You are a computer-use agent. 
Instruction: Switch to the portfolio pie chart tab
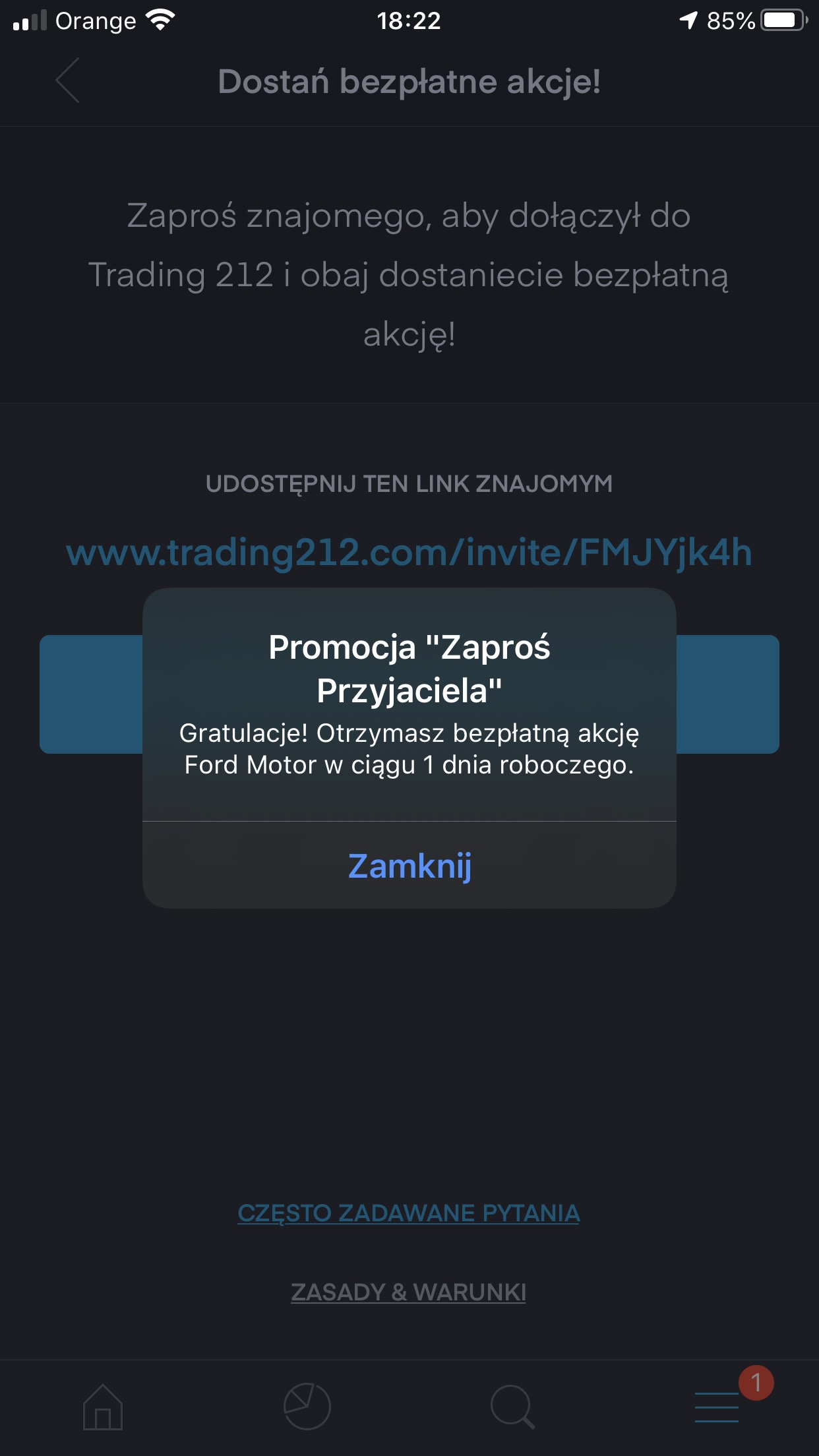[307, 1407]
